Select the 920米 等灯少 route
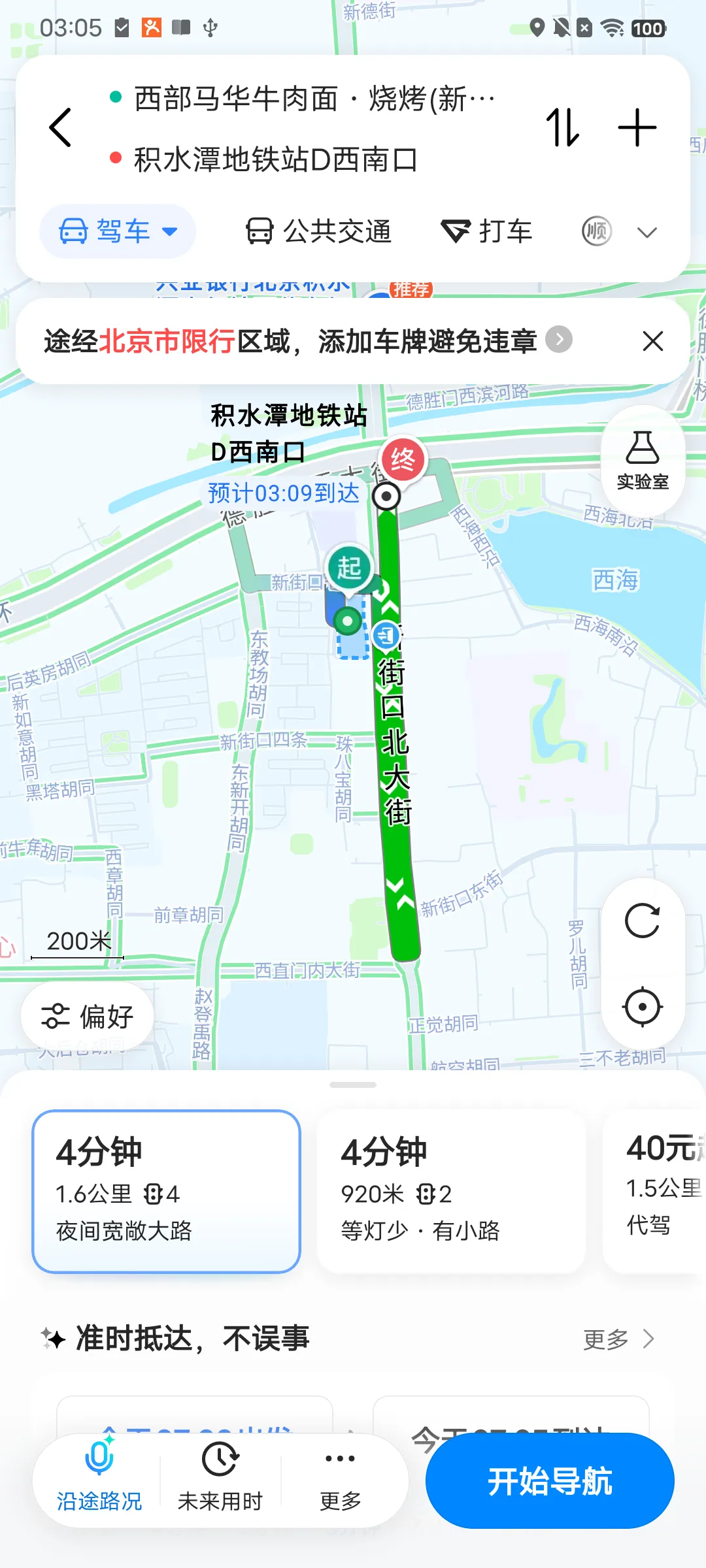 point(451,1191)
